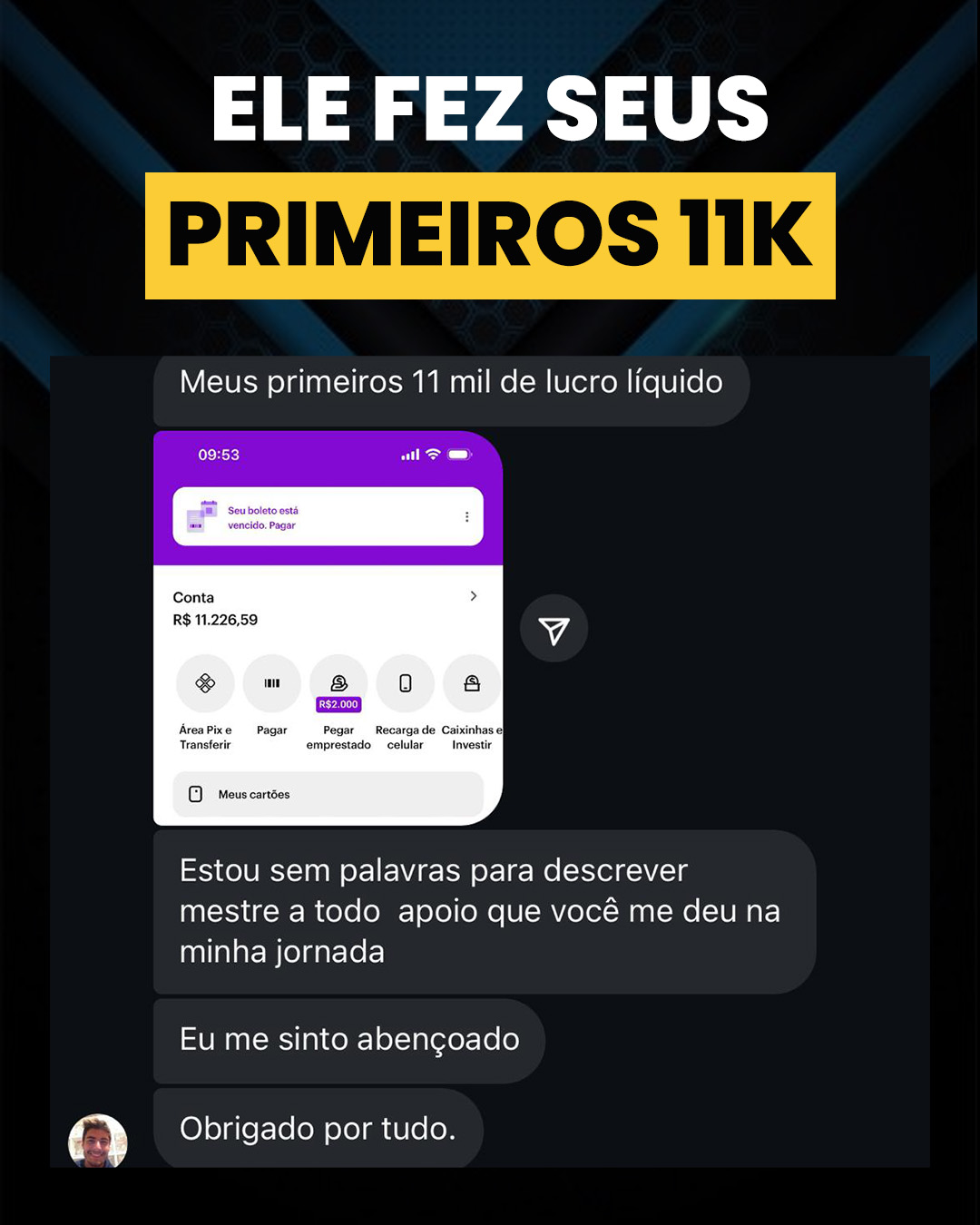The width and height of the screenshot is (980, 1225).
Task: Select the Caixinhas e Investir icon
Action: pos(472,684)
